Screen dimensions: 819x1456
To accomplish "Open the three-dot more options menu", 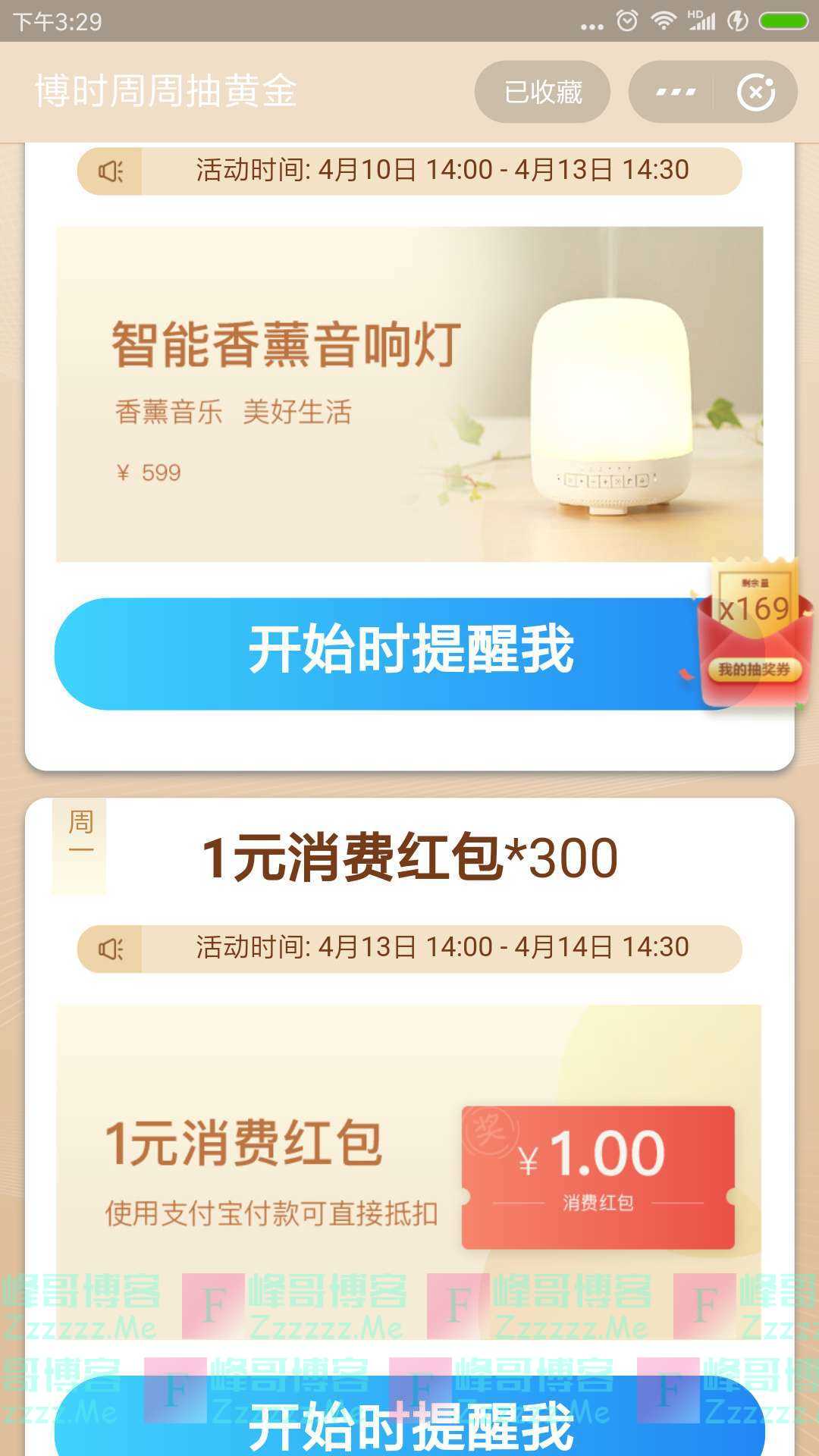I will coord(674,92).
